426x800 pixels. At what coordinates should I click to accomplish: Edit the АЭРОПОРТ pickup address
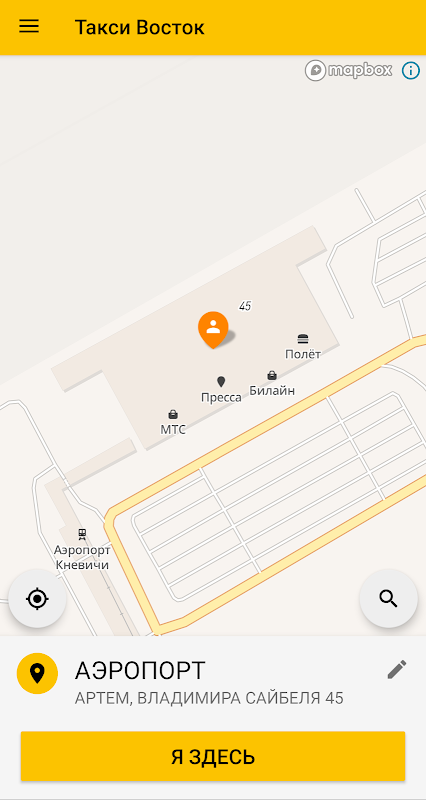pos(397,669)
